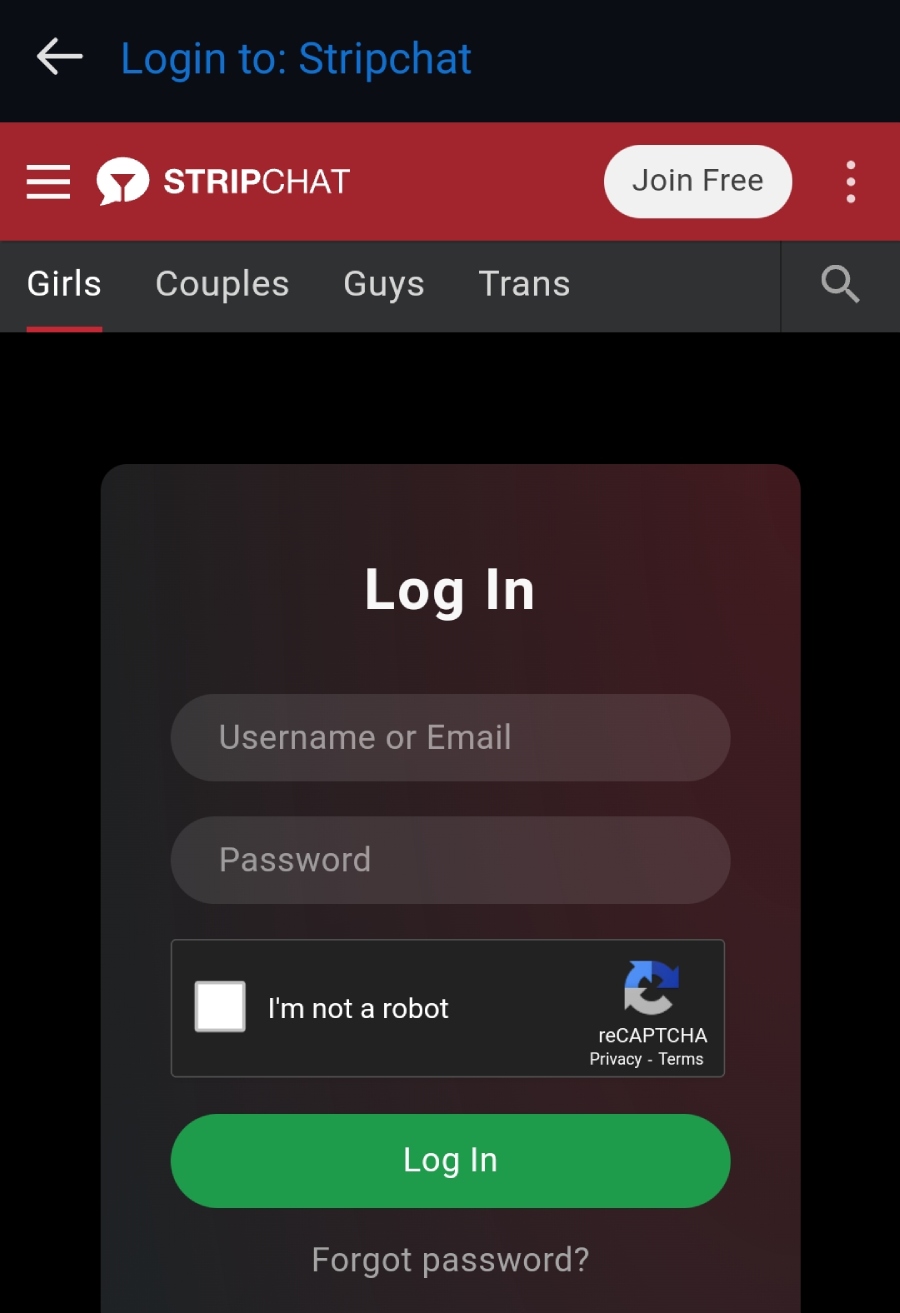
Task: Switch to the Couples tab
Action: click(x=222, y=284)
